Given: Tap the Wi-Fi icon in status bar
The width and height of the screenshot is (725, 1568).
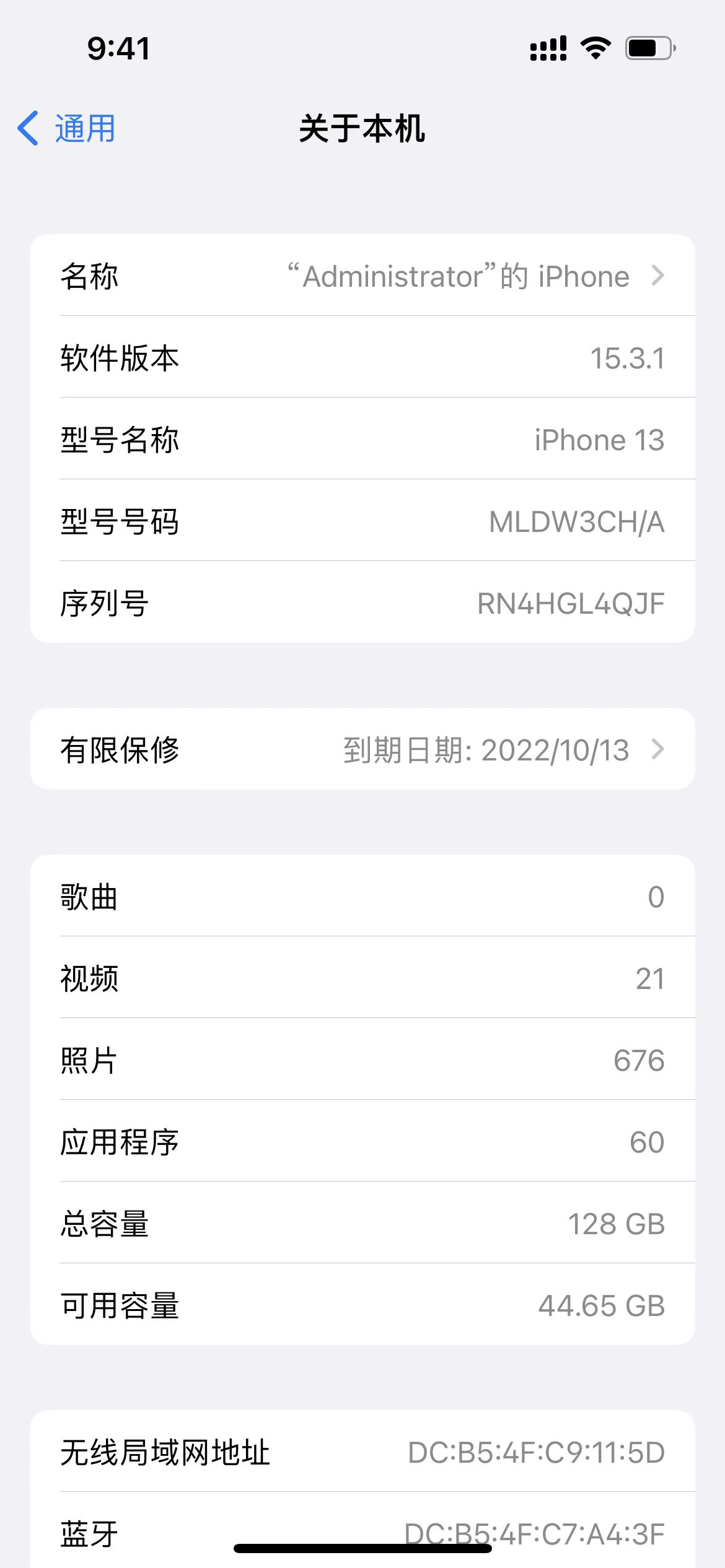Looking at the screenshot, I should (595, 46).
